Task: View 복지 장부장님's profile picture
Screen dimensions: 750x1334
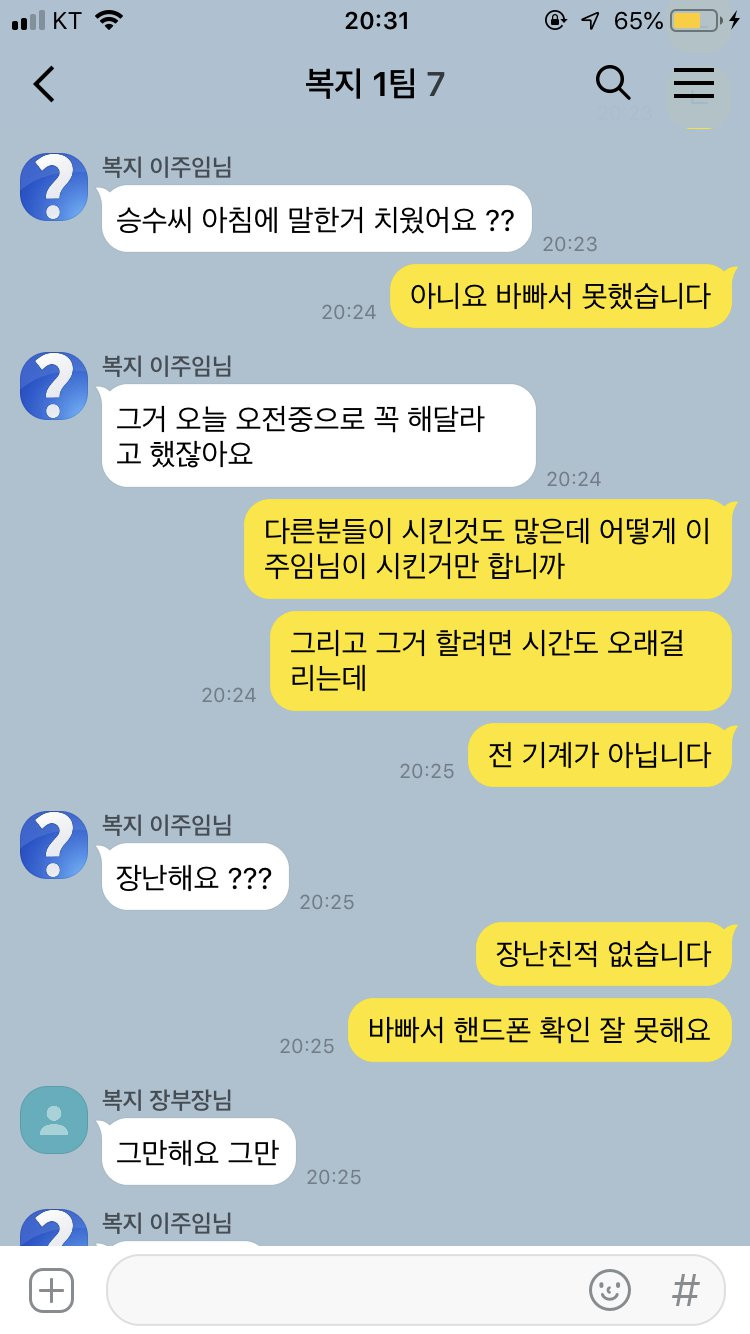Action: (x=54, y=1119)
